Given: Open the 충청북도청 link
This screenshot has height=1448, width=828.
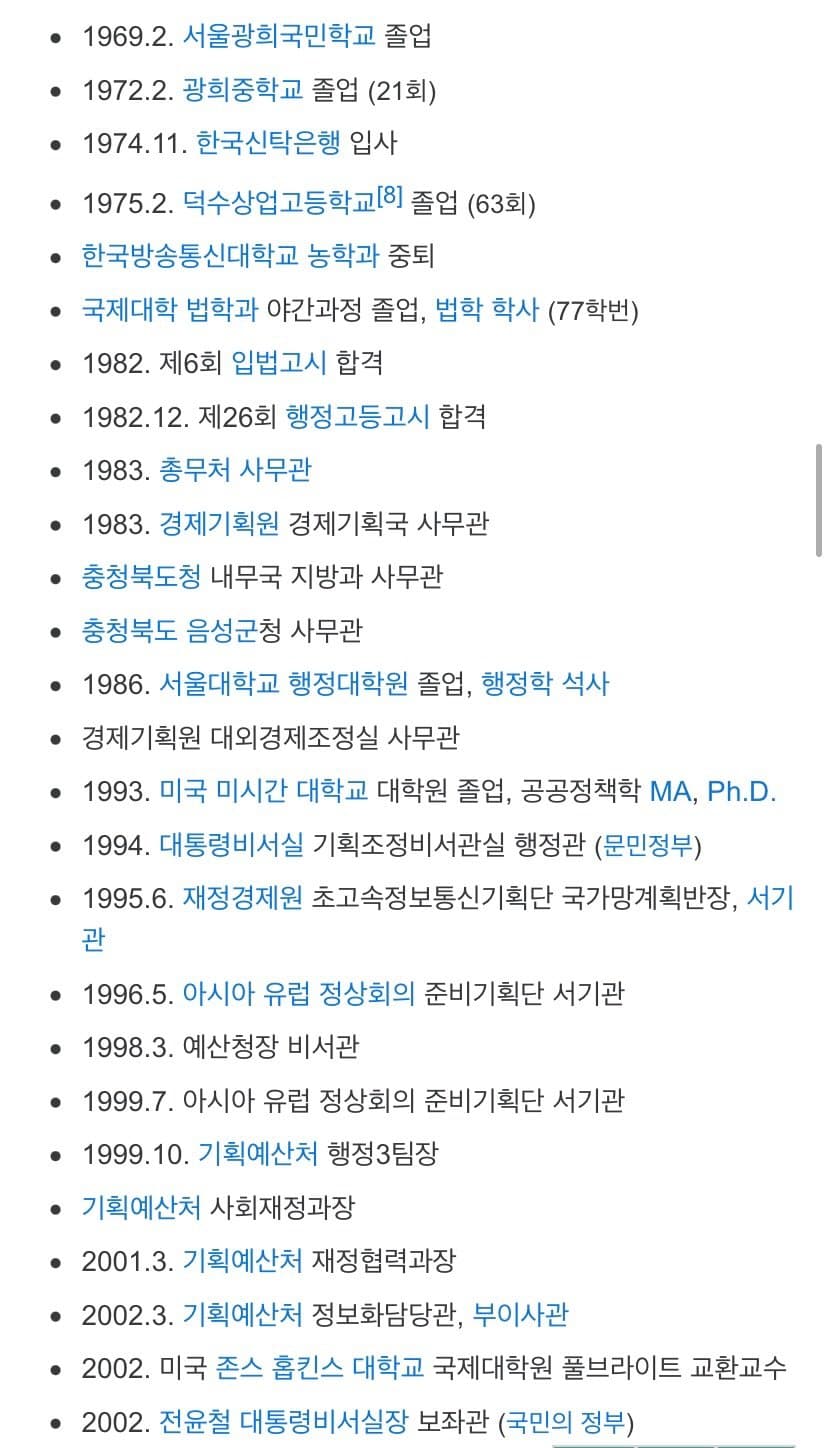Looking at the screenshot, I should [x=141, y=576].
